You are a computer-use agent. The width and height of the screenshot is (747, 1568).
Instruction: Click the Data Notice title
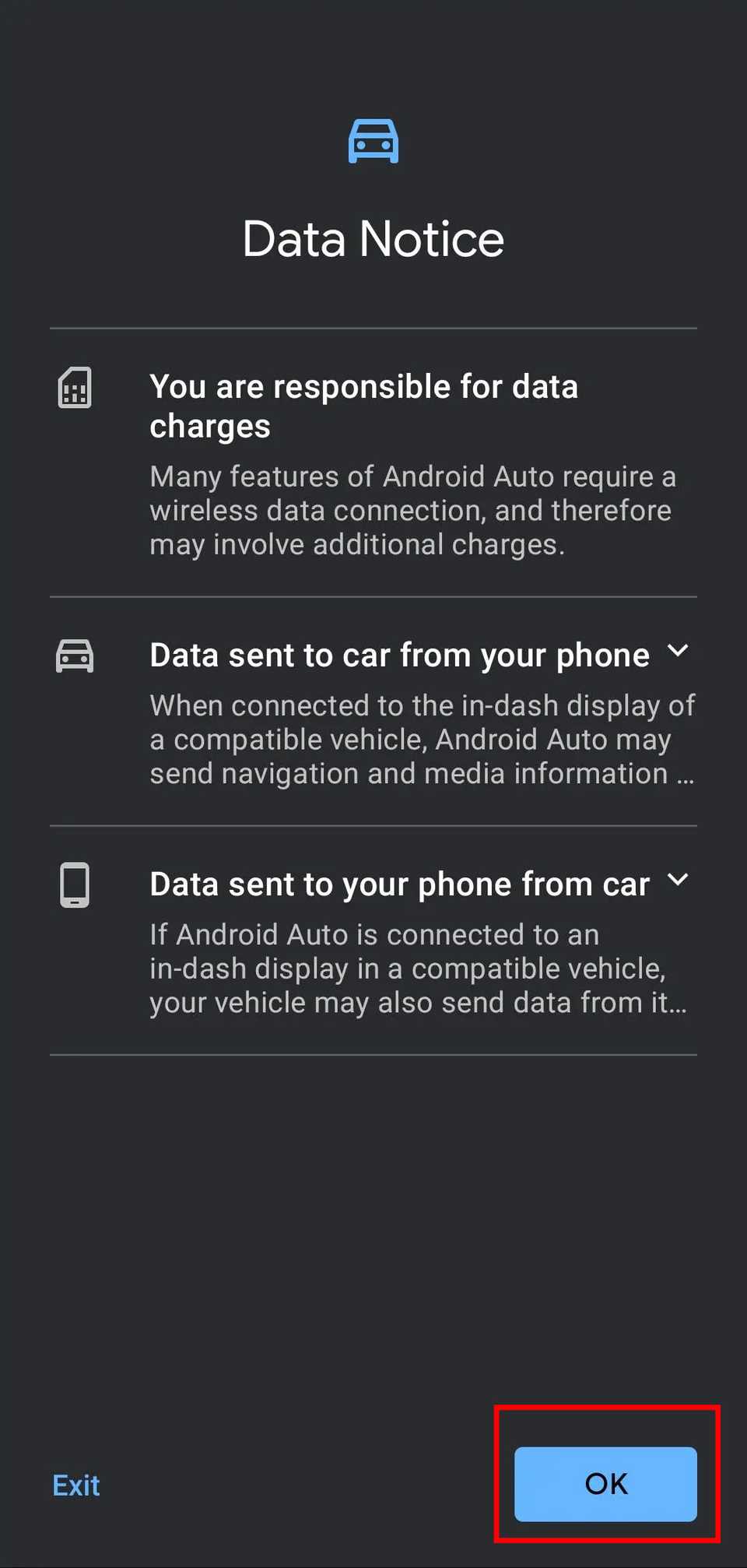[373, 239]
